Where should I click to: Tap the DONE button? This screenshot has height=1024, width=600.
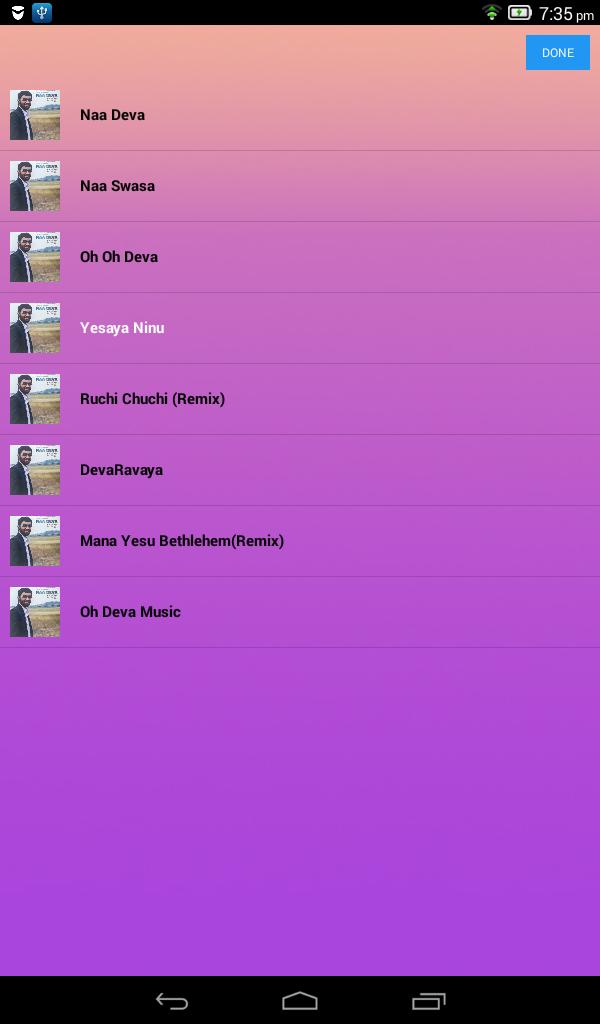[x=558, y=52]
